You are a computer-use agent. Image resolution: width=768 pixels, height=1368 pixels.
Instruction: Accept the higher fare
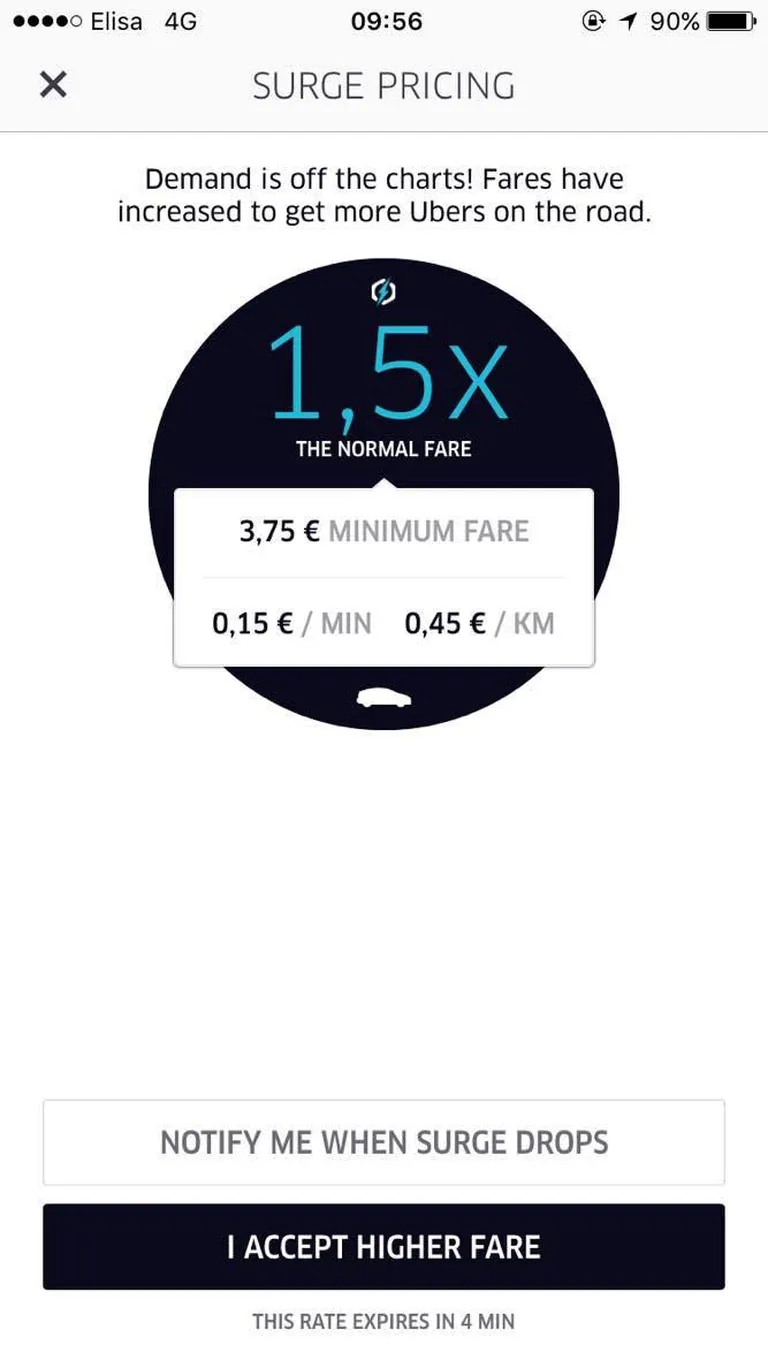[384, 1246]
